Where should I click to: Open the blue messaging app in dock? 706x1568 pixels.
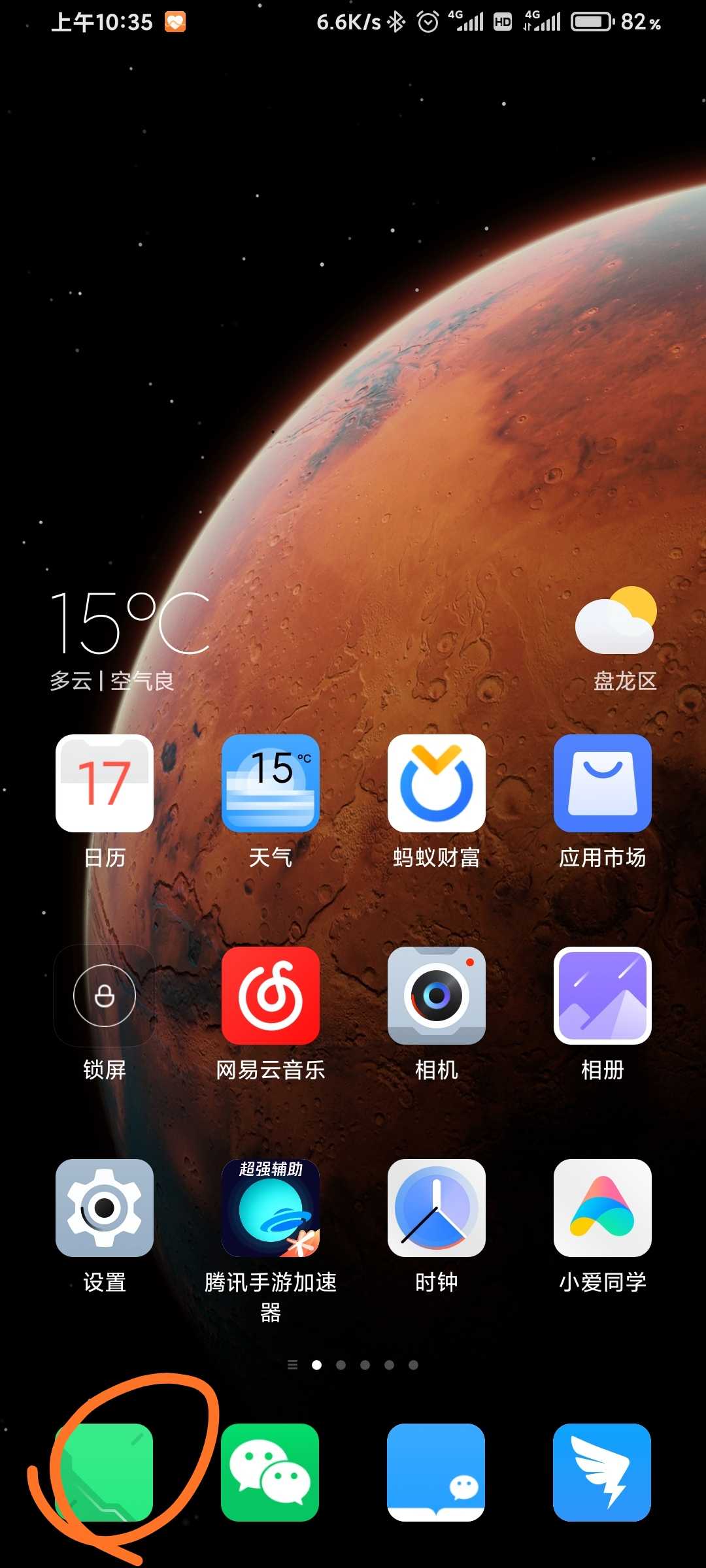point(436,1472)
